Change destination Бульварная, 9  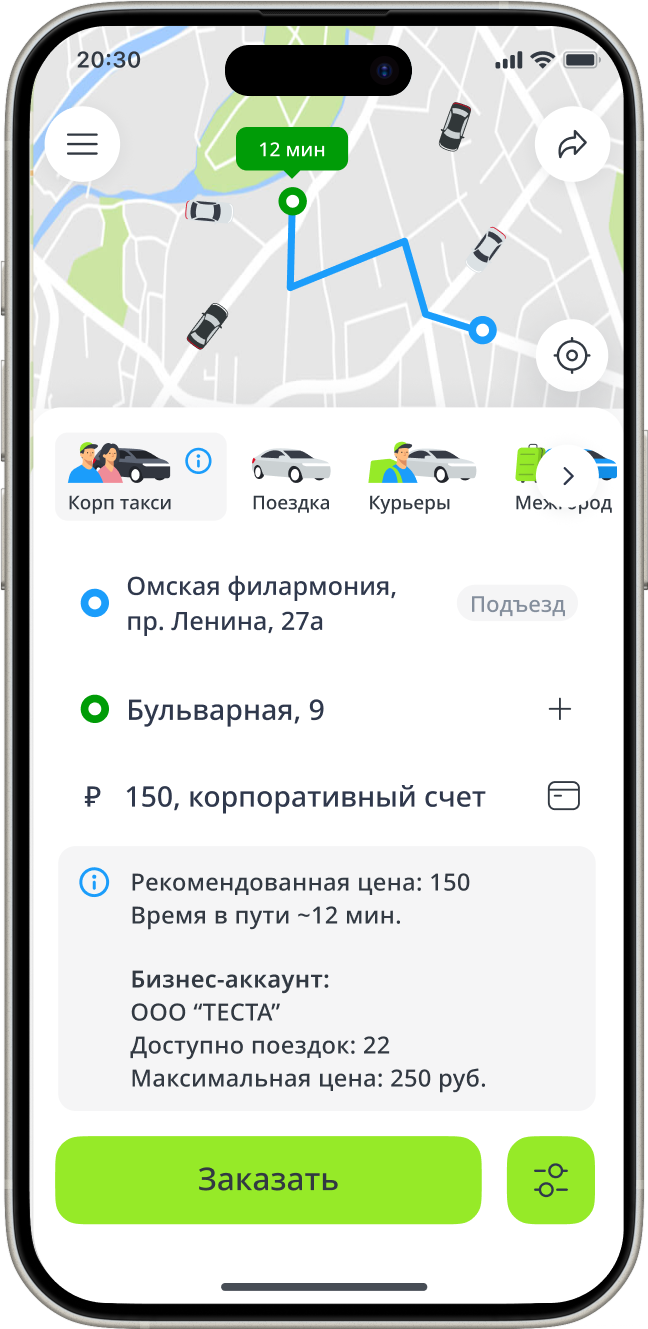point(225,711)
